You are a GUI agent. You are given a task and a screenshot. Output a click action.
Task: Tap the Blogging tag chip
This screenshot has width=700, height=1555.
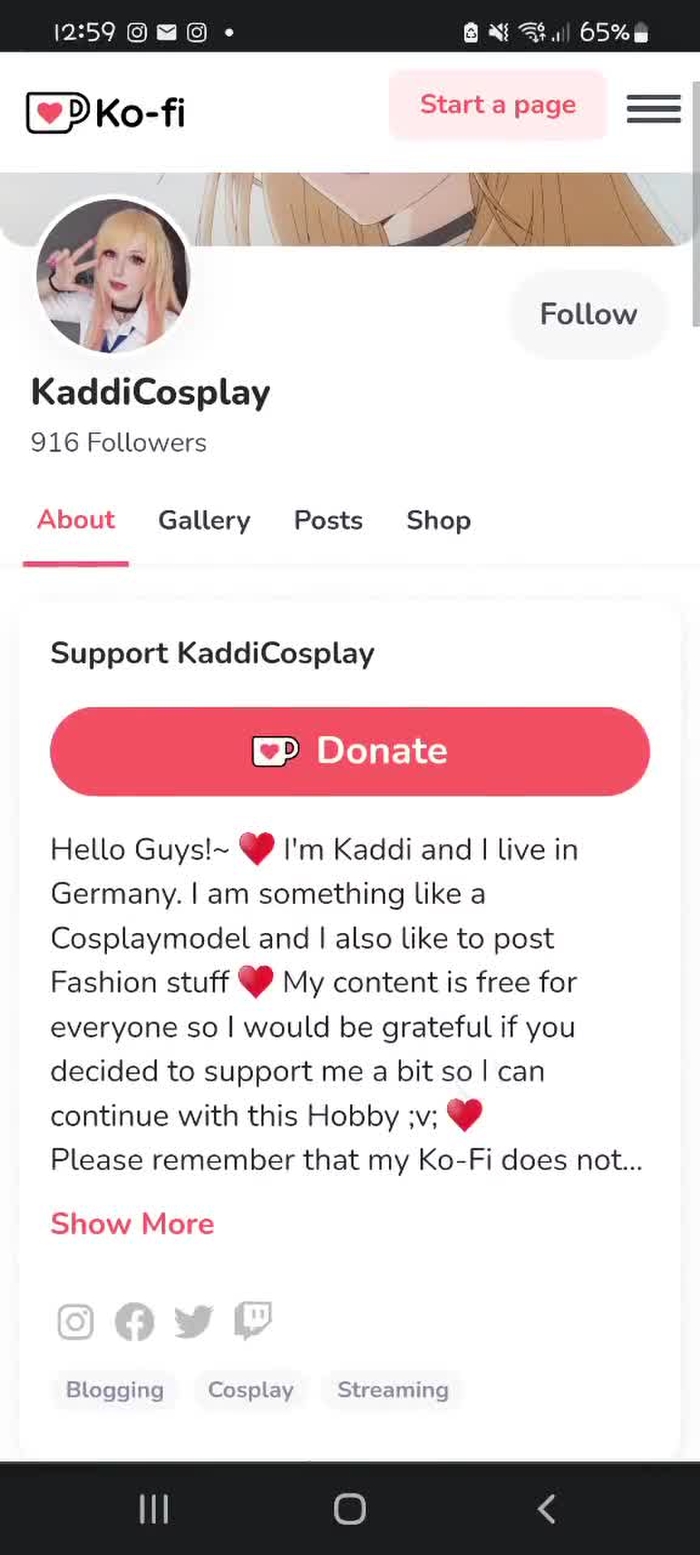114,1390
